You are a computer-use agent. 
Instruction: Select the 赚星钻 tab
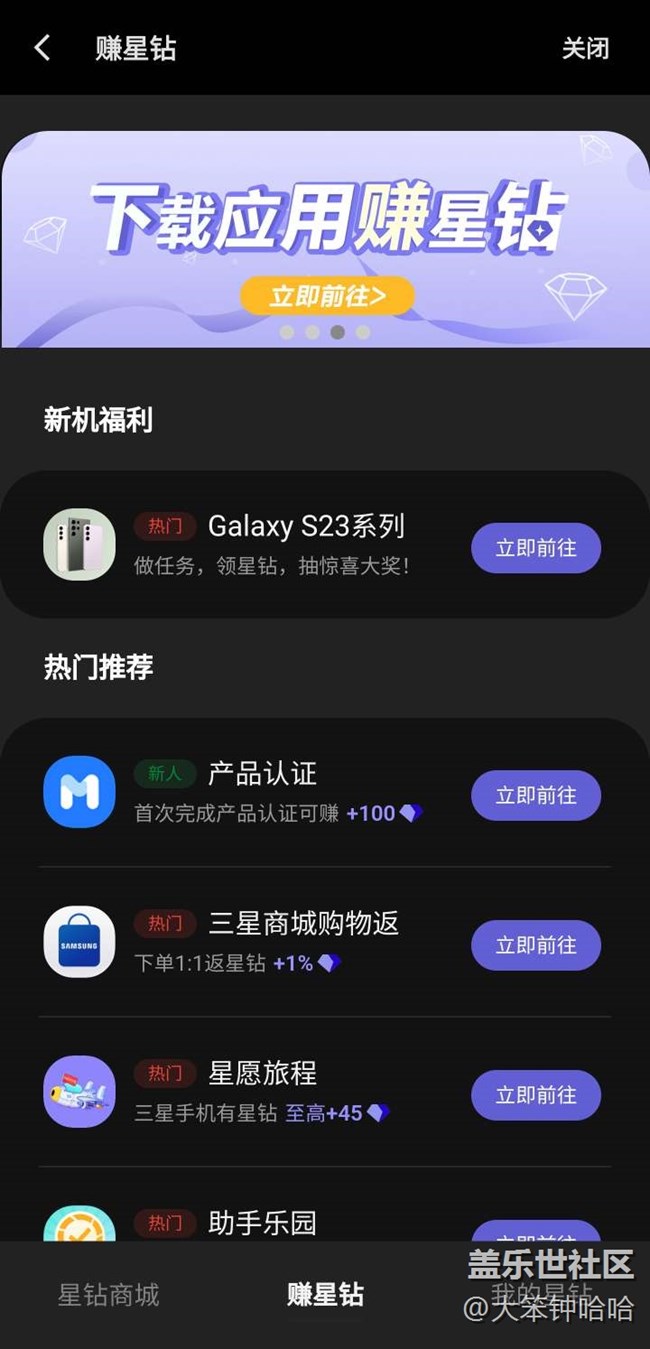tap(325, 1295)
